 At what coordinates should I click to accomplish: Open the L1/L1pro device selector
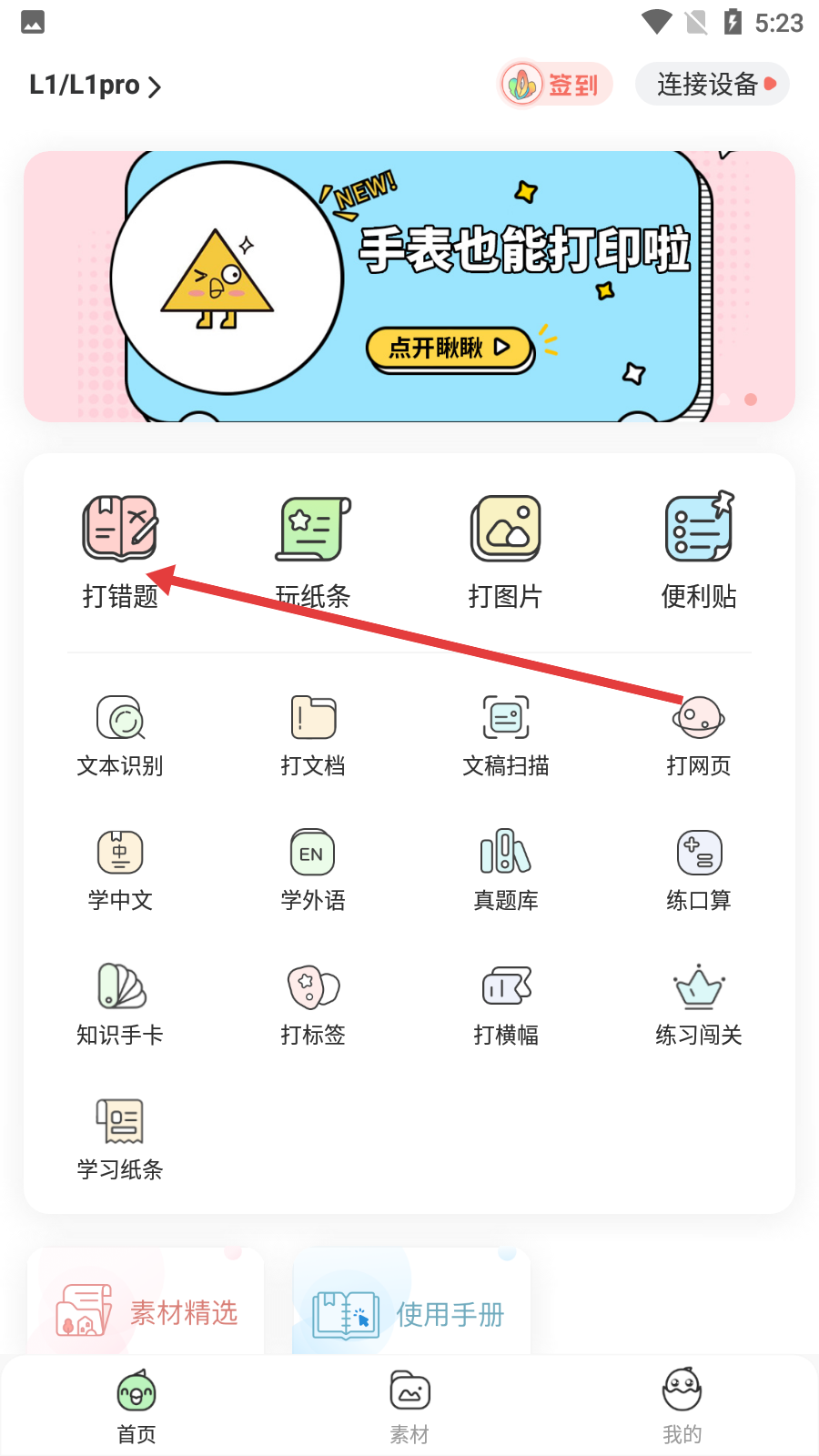[95, 86]
